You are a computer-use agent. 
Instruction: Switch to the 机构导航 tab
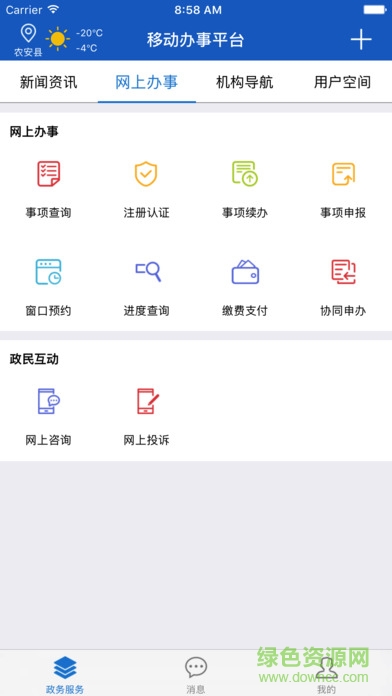245,82
